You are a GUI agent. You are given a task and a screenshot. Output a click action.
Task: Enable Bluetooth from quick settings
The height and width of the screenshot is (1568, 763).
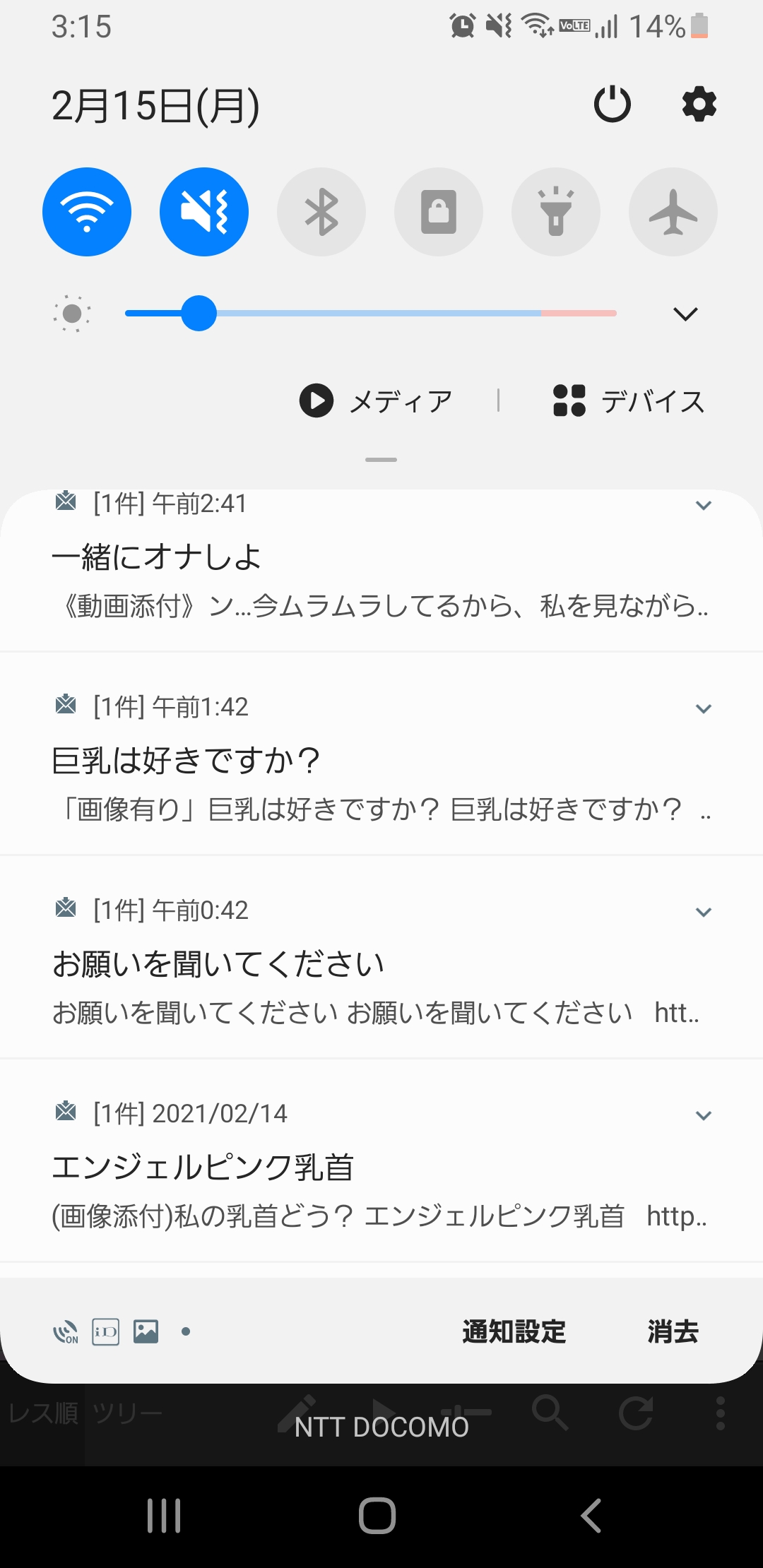[321, 212]
